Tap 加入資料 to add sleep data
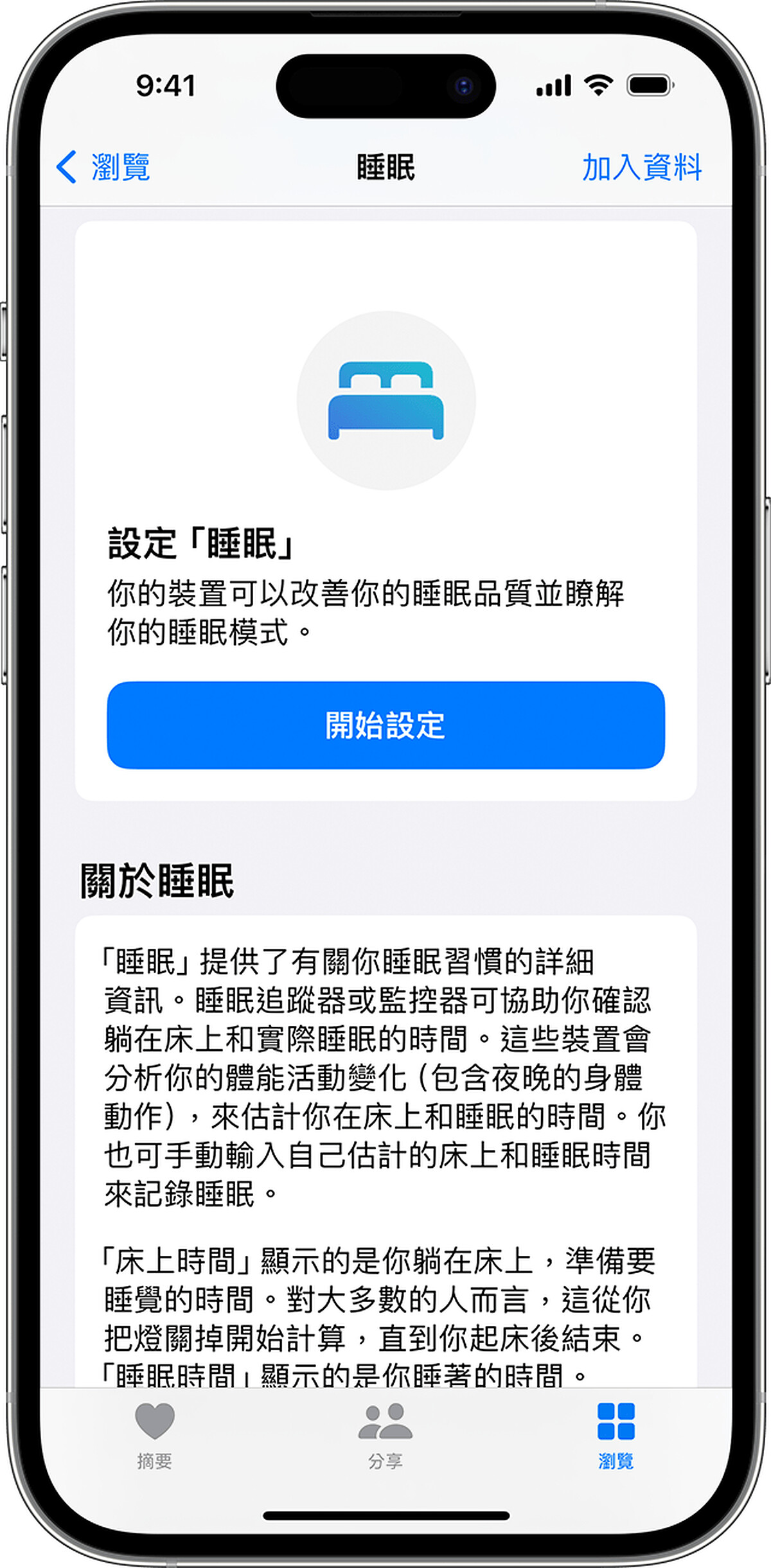Viewport: 771px width, 1568px height. pos(641,168)
